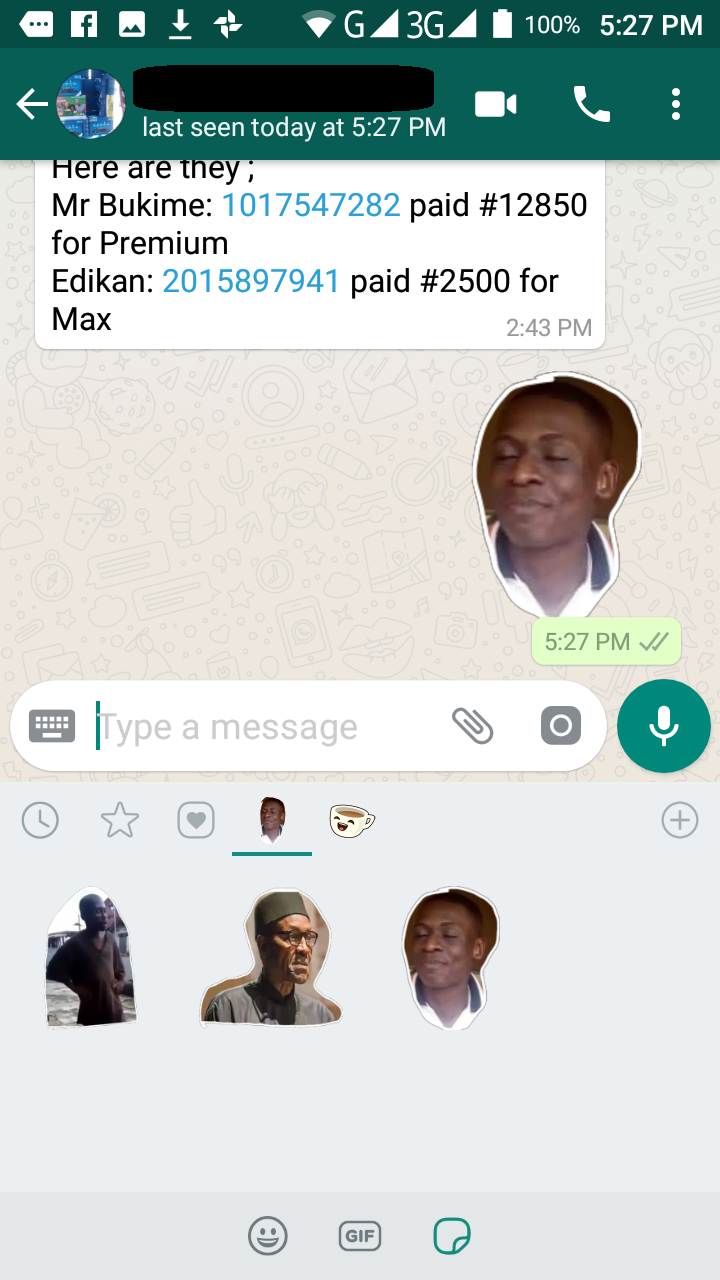Record a voice message with the microphone
This screenshot has height=1280, width=720.
click(x=664, y=726)
